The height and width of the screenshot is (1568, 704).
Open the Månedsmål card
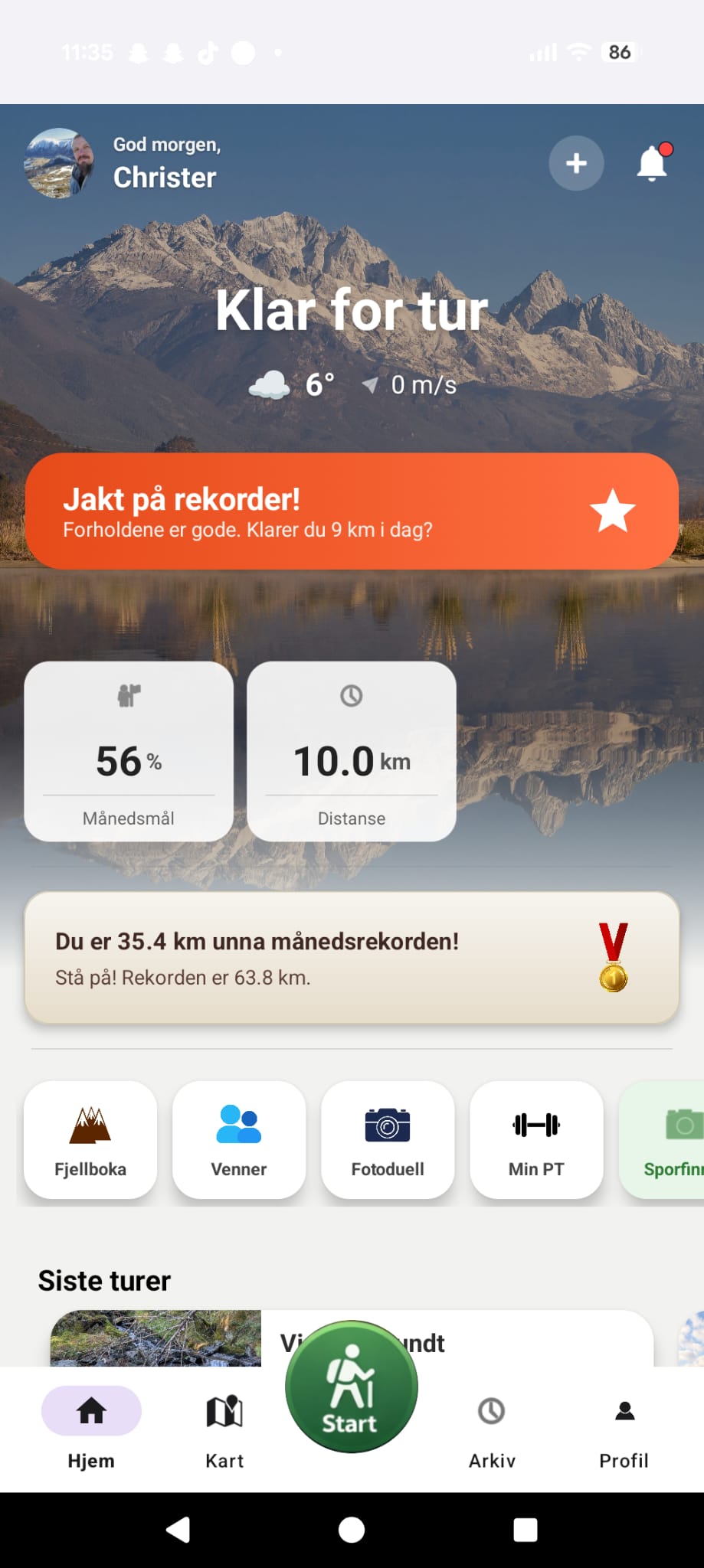pyautogui.click(x=129, y=751)
